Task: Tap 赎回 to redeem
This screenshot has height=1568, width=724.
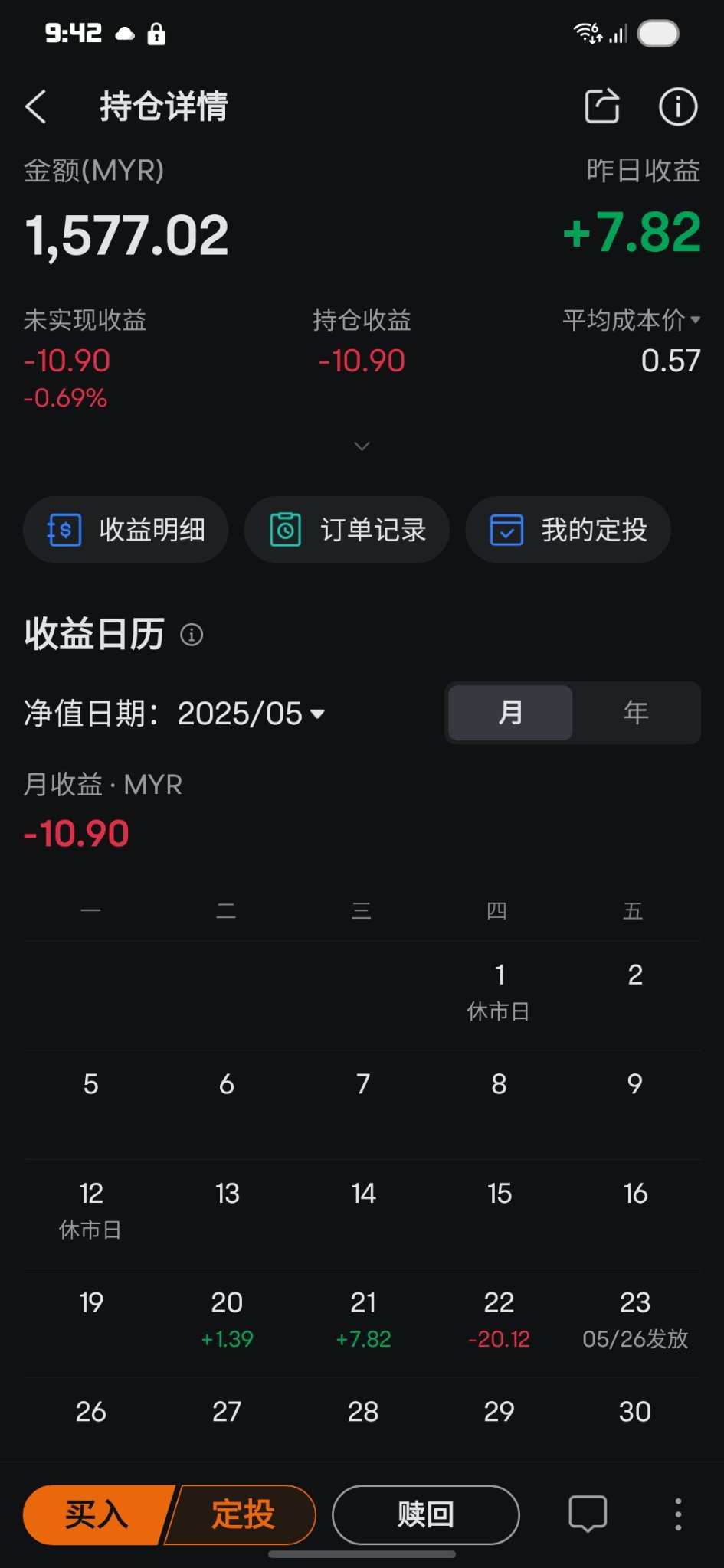Action: pos(426,1515)
